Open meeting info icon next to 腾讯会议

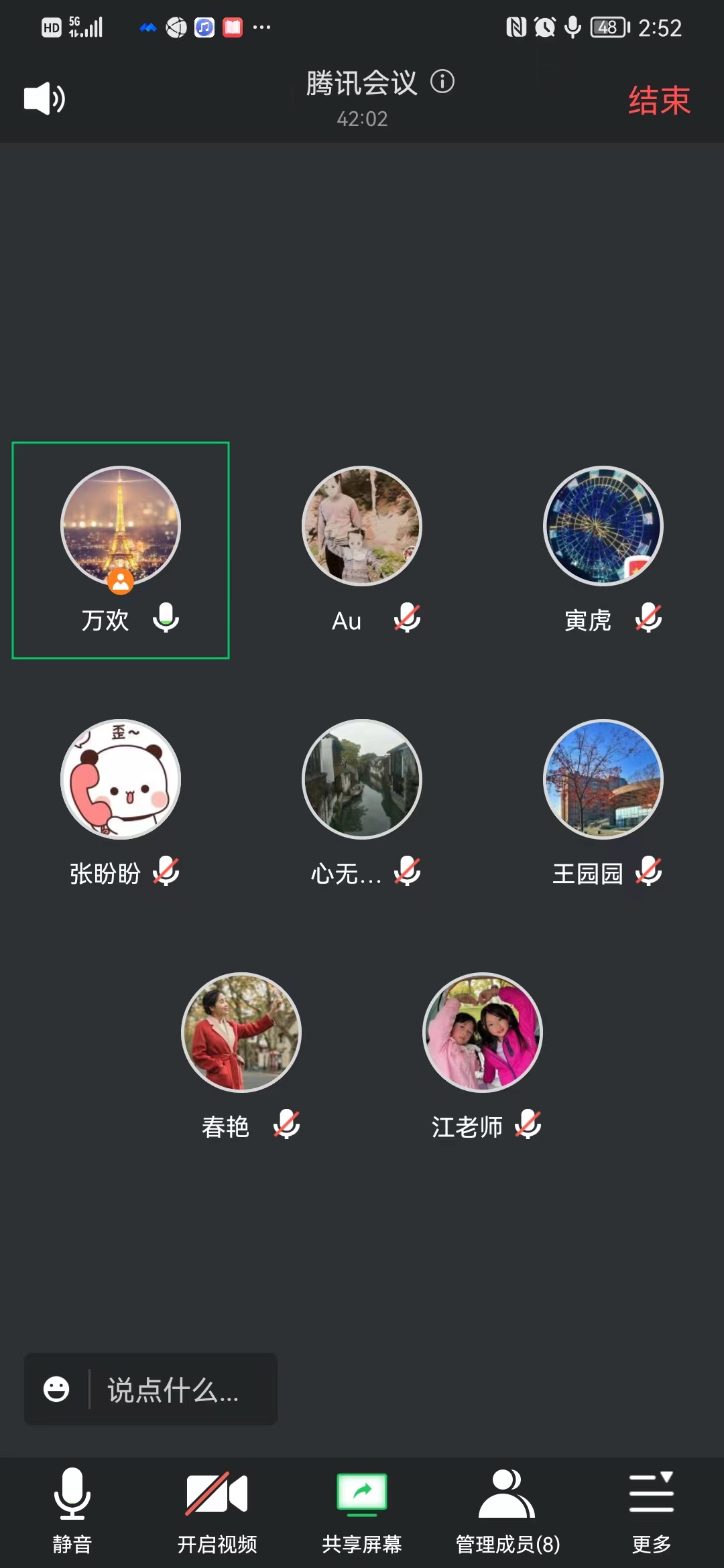(442, 82)
